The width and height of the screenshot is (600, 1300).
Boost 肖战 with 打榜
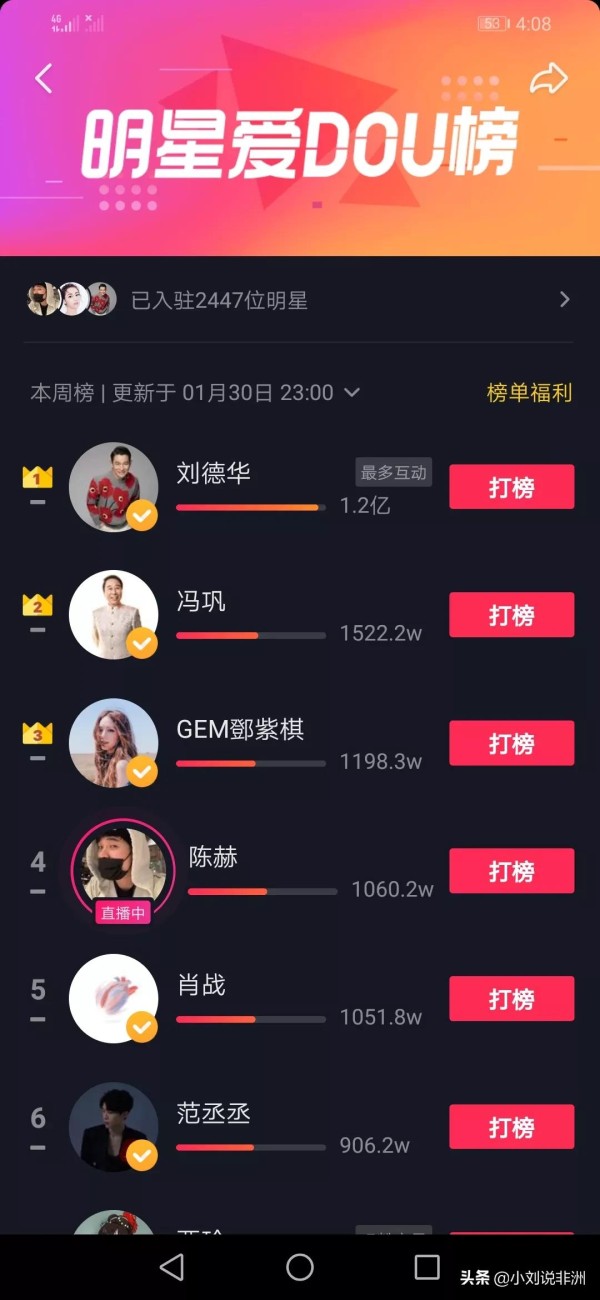click(511, 999)
